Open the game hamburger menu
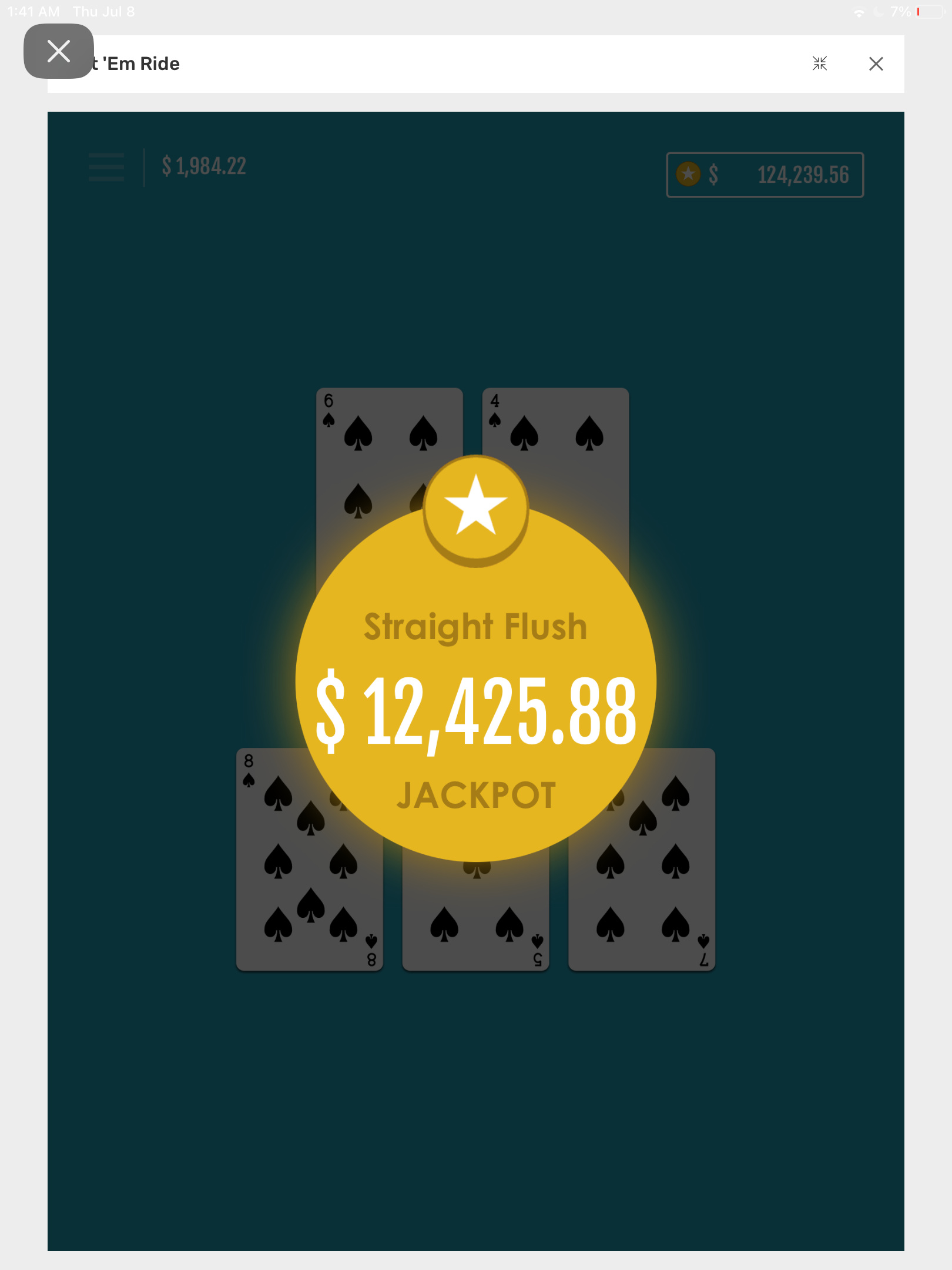Image resolution: width=952 pixels, height=1270 pixels. point(106,167)
